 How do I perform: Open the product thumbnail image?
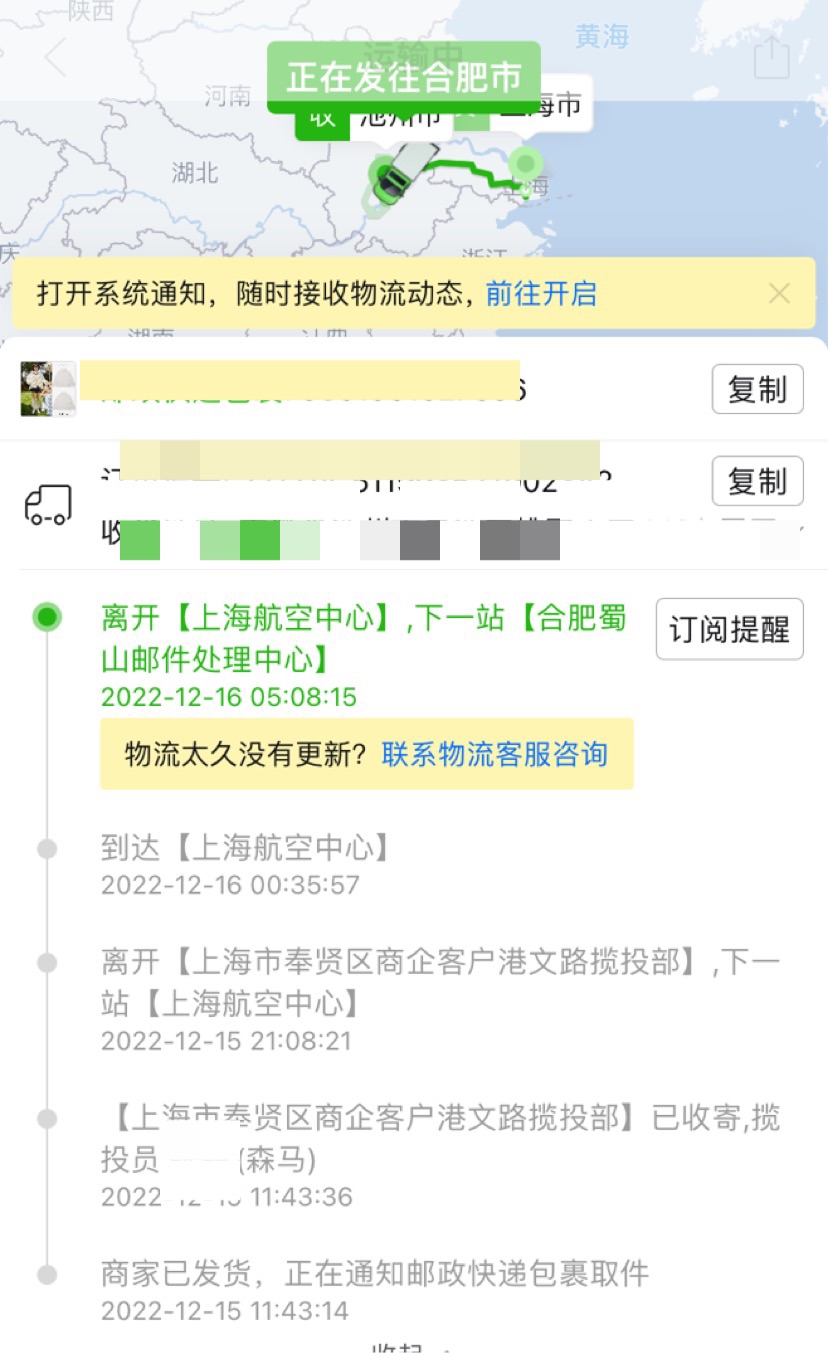[48, 389]
